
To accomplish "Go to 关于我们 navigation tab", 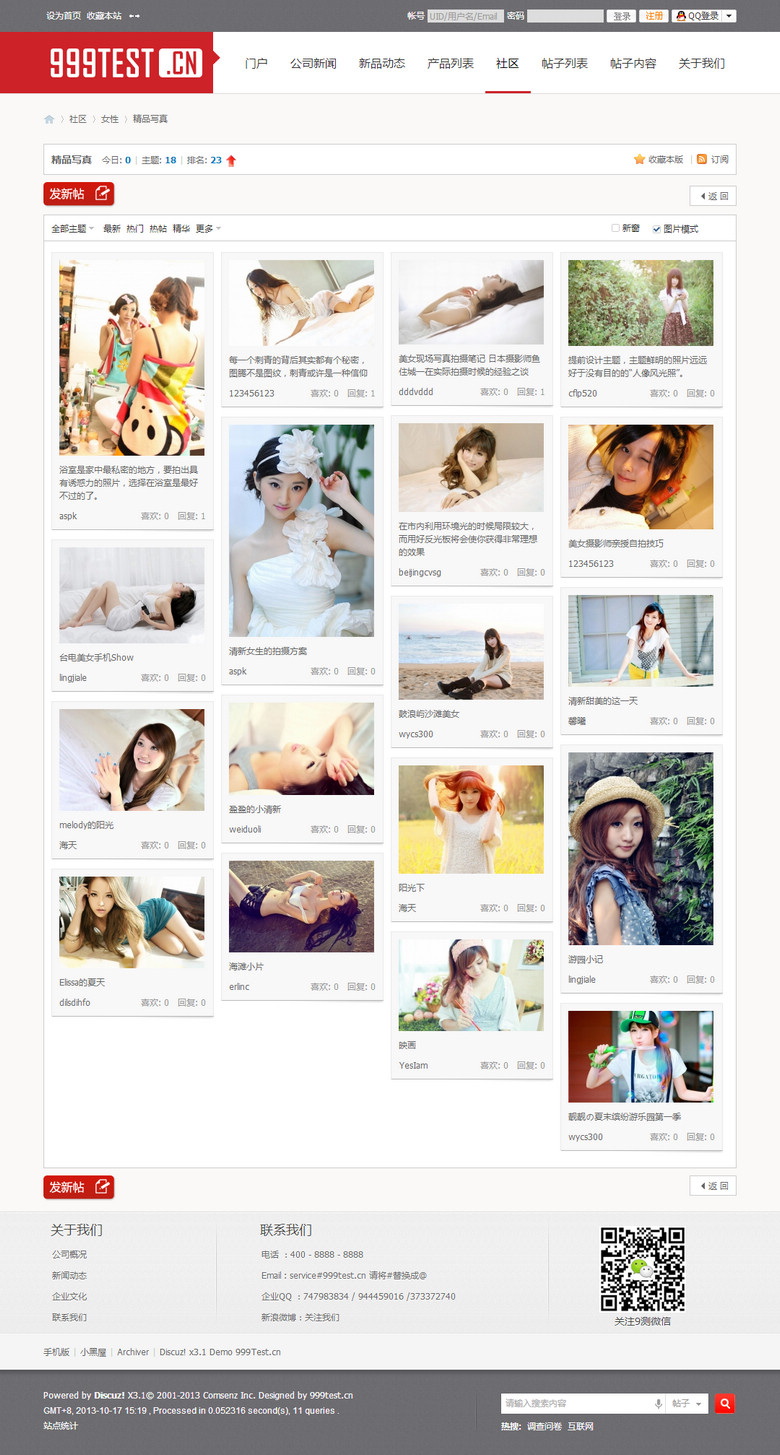I will (701, 63).
